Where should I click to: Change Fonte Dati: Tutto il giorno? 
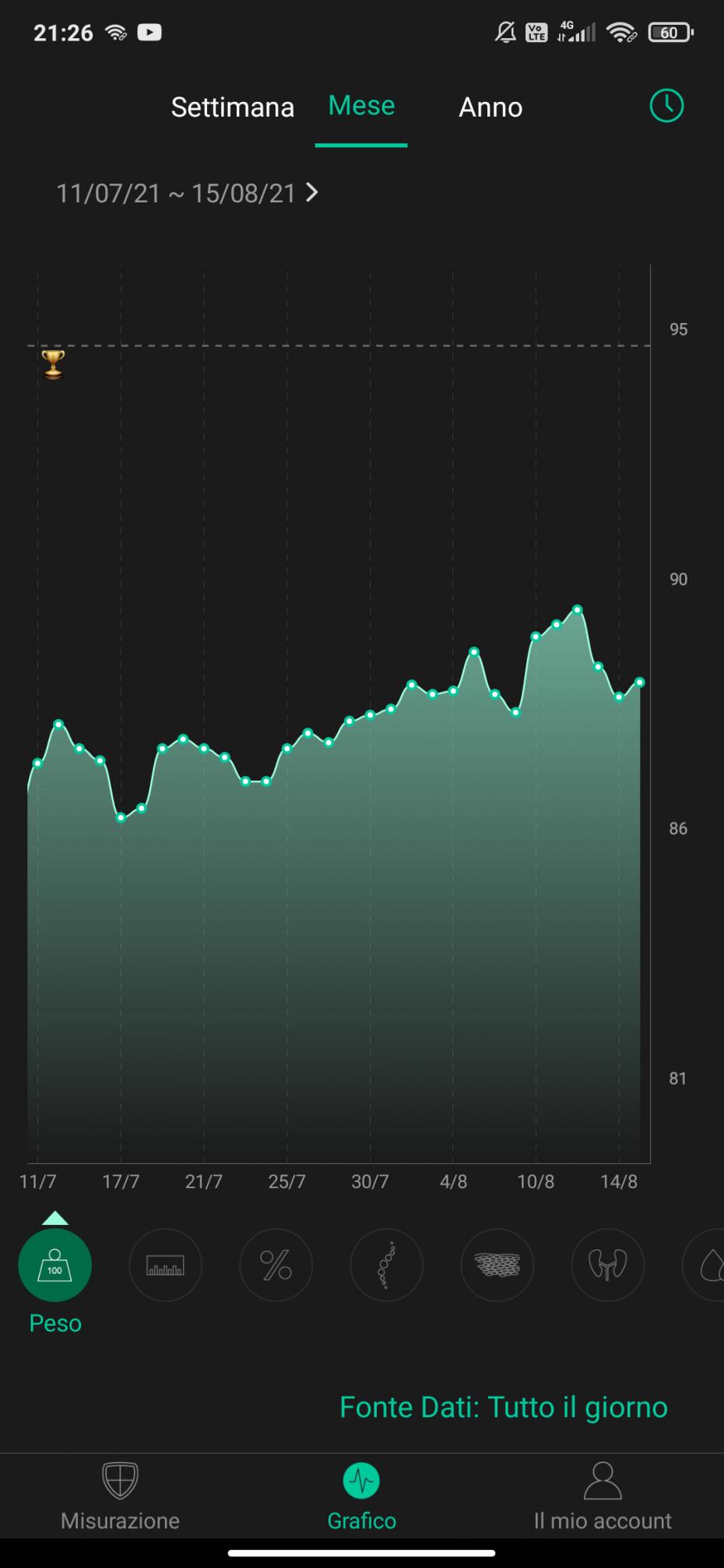[503, 1407]
